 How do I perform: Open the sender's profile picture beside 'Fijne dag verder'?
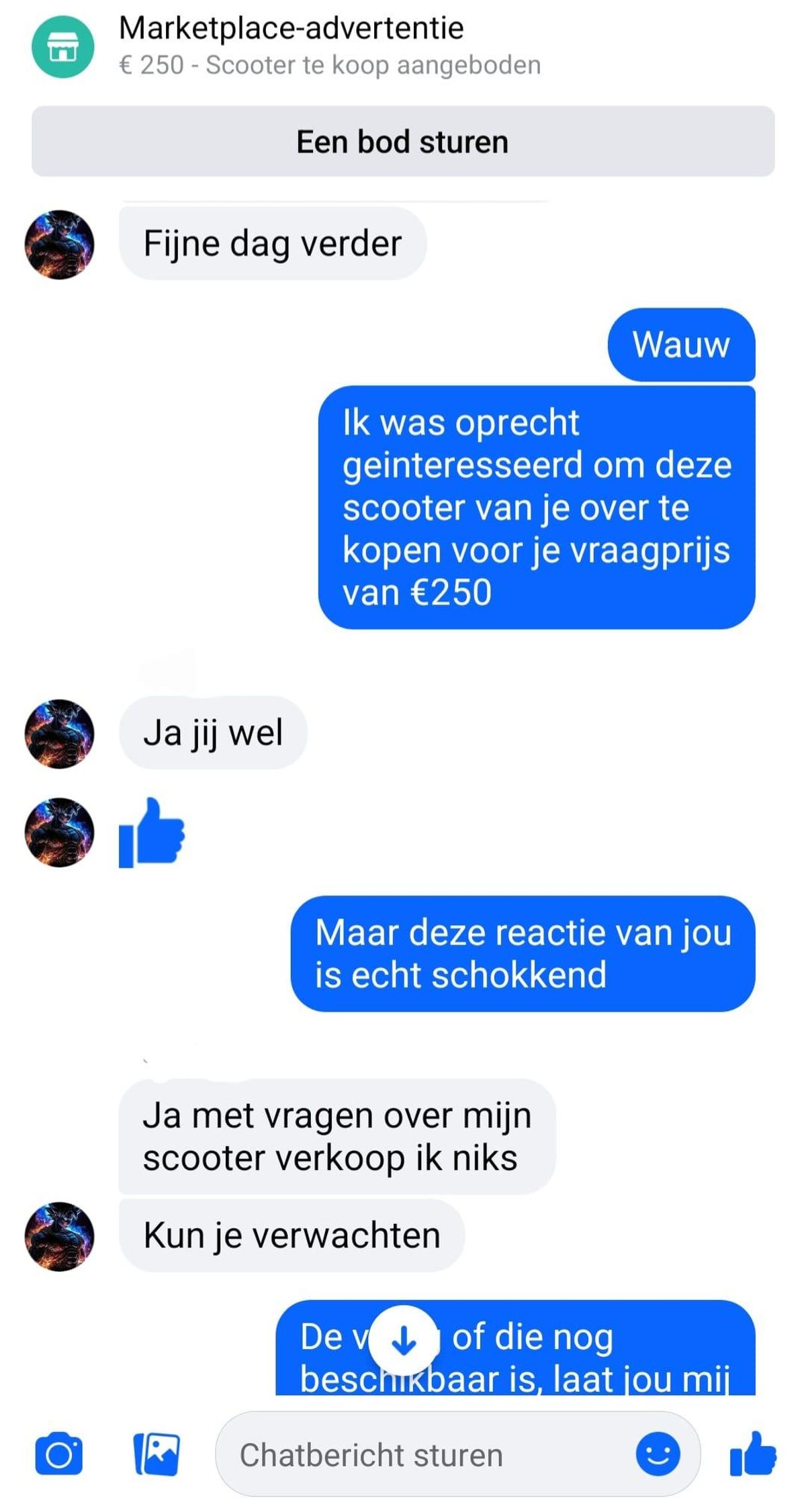pos(60,245)
